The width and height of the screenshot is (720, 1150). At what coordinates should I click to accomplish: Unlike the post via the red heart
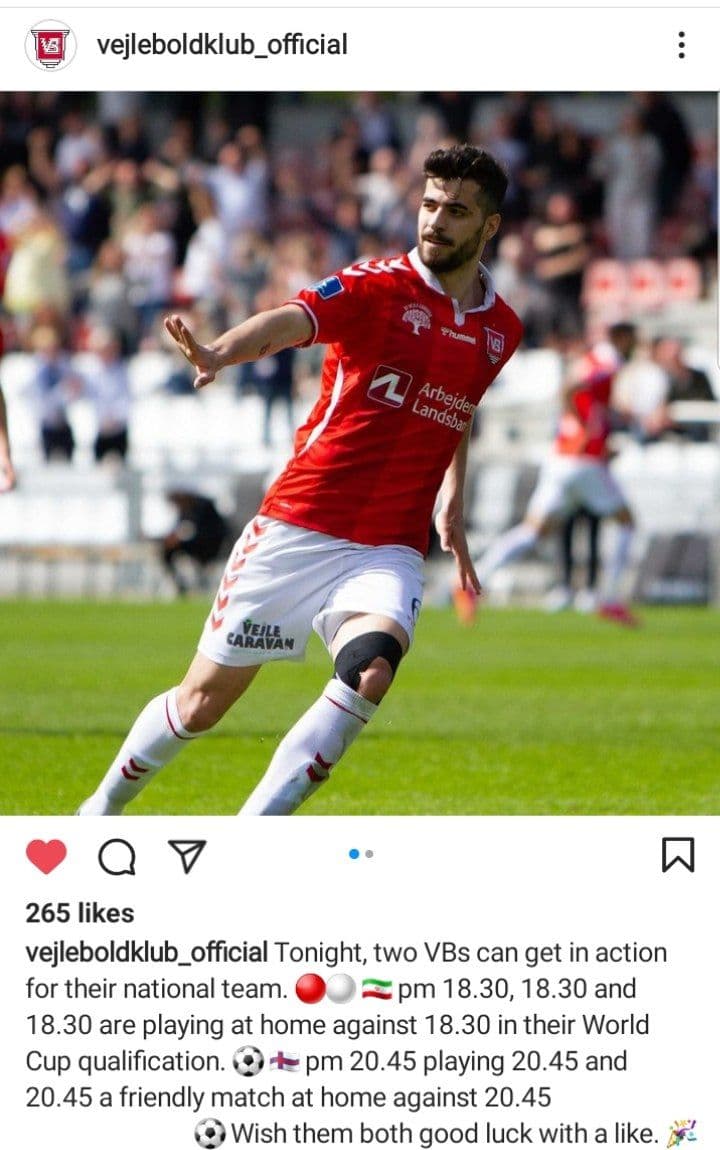point(46,856)
